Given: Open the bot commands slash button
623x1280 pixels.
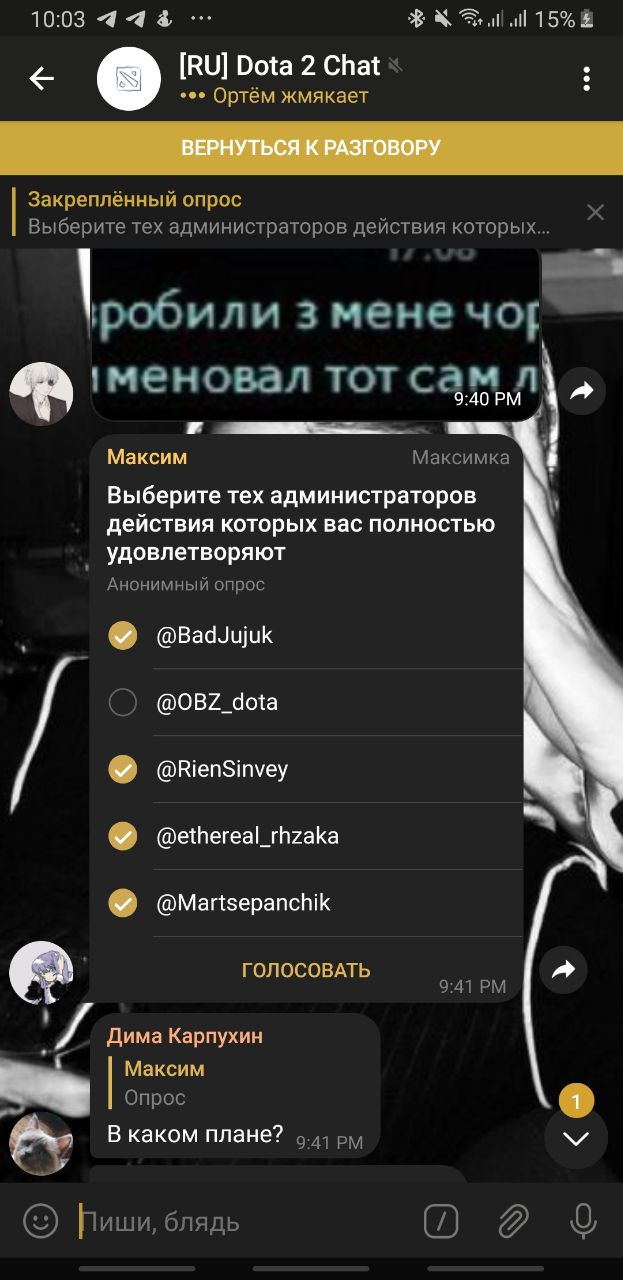Looking at the screenshot, I should 441,1221.
